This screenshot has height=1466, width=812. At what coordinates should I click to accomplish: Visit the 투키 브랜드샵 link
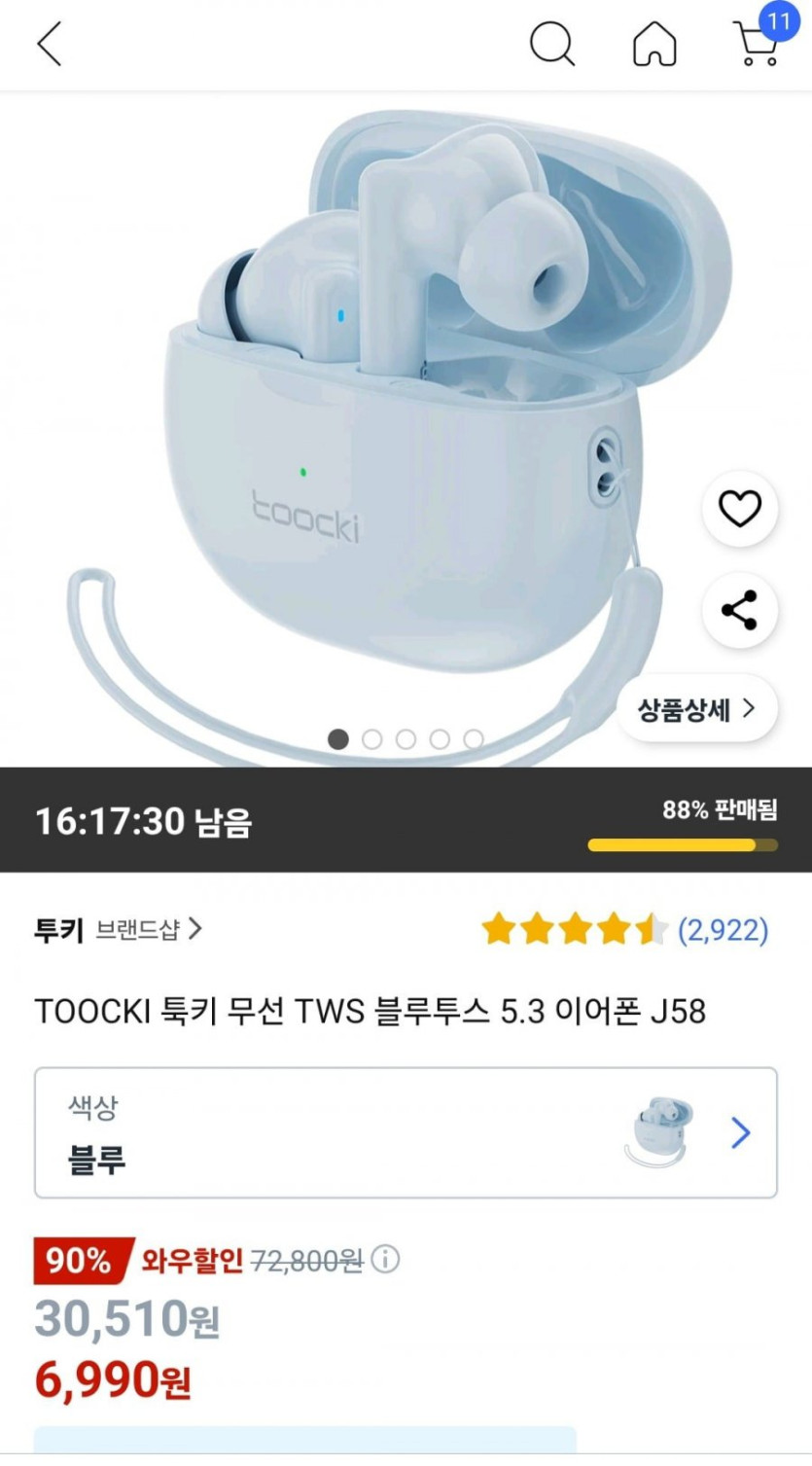119,930
